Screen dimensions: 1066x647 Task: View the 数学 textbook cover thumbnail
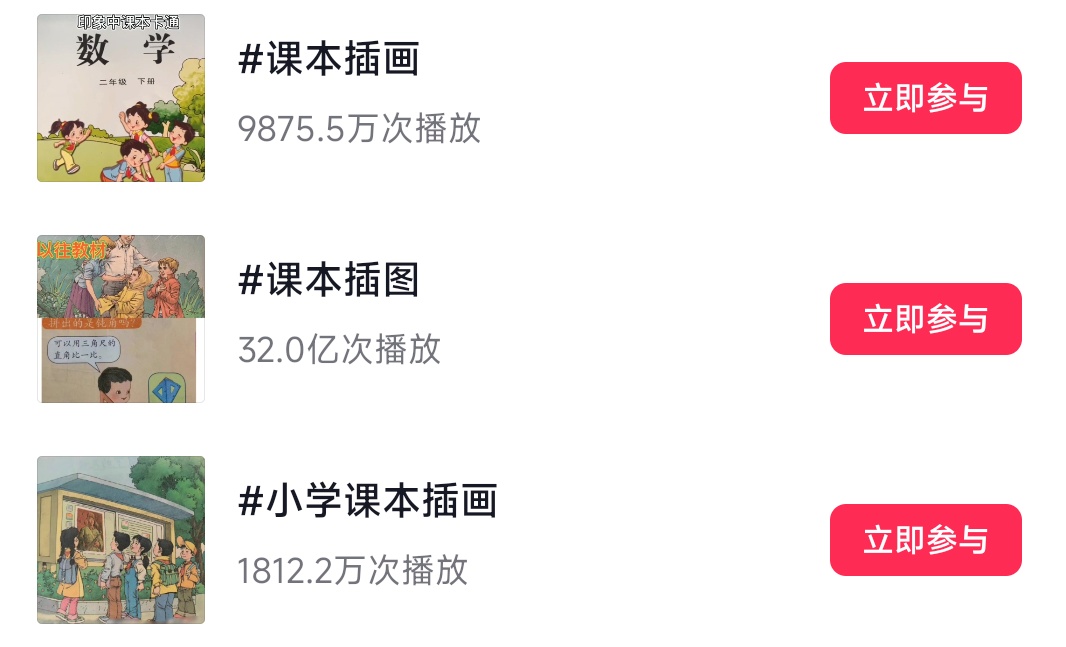121,98
